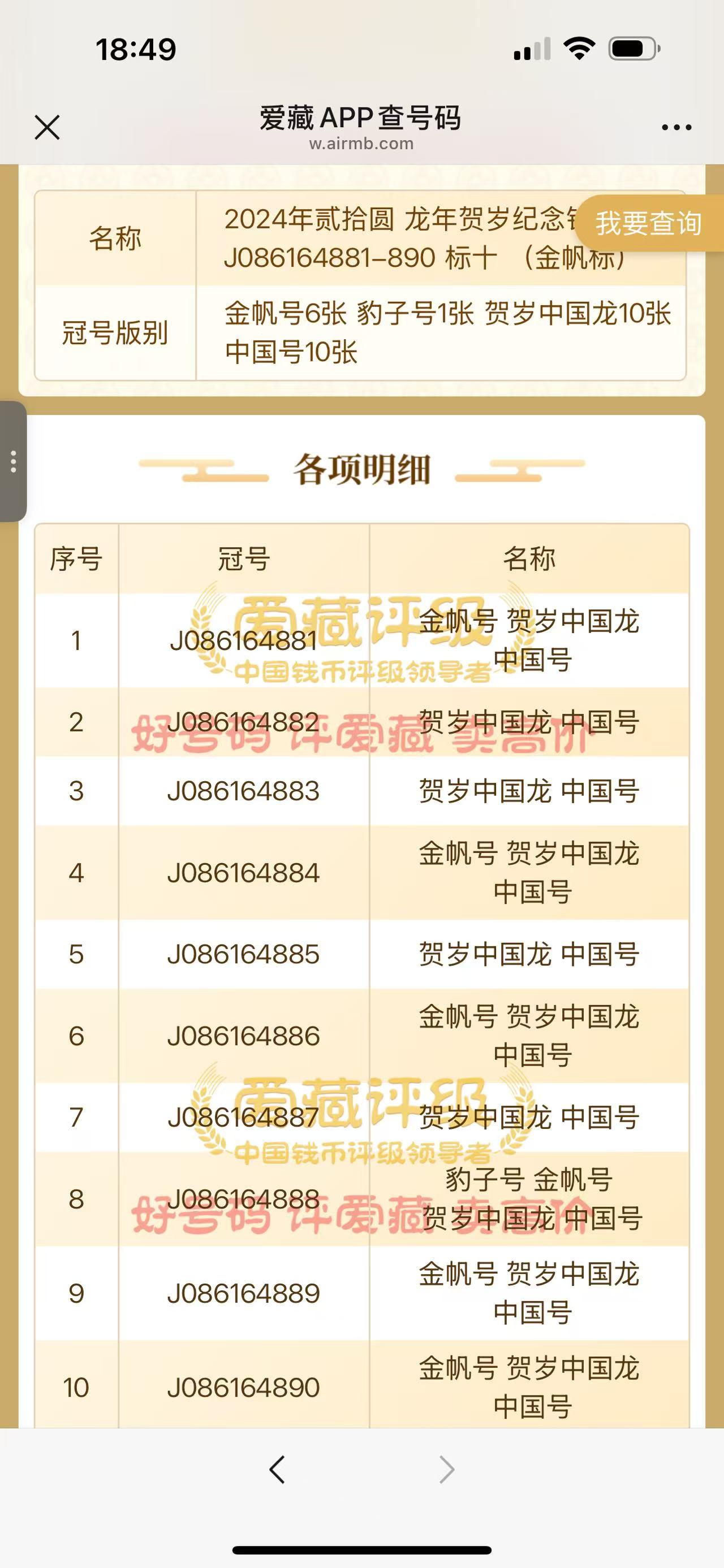Open the side handle with three dots
The width and height of the screenshot is (724, 1568).
click(x=13, y=461)
